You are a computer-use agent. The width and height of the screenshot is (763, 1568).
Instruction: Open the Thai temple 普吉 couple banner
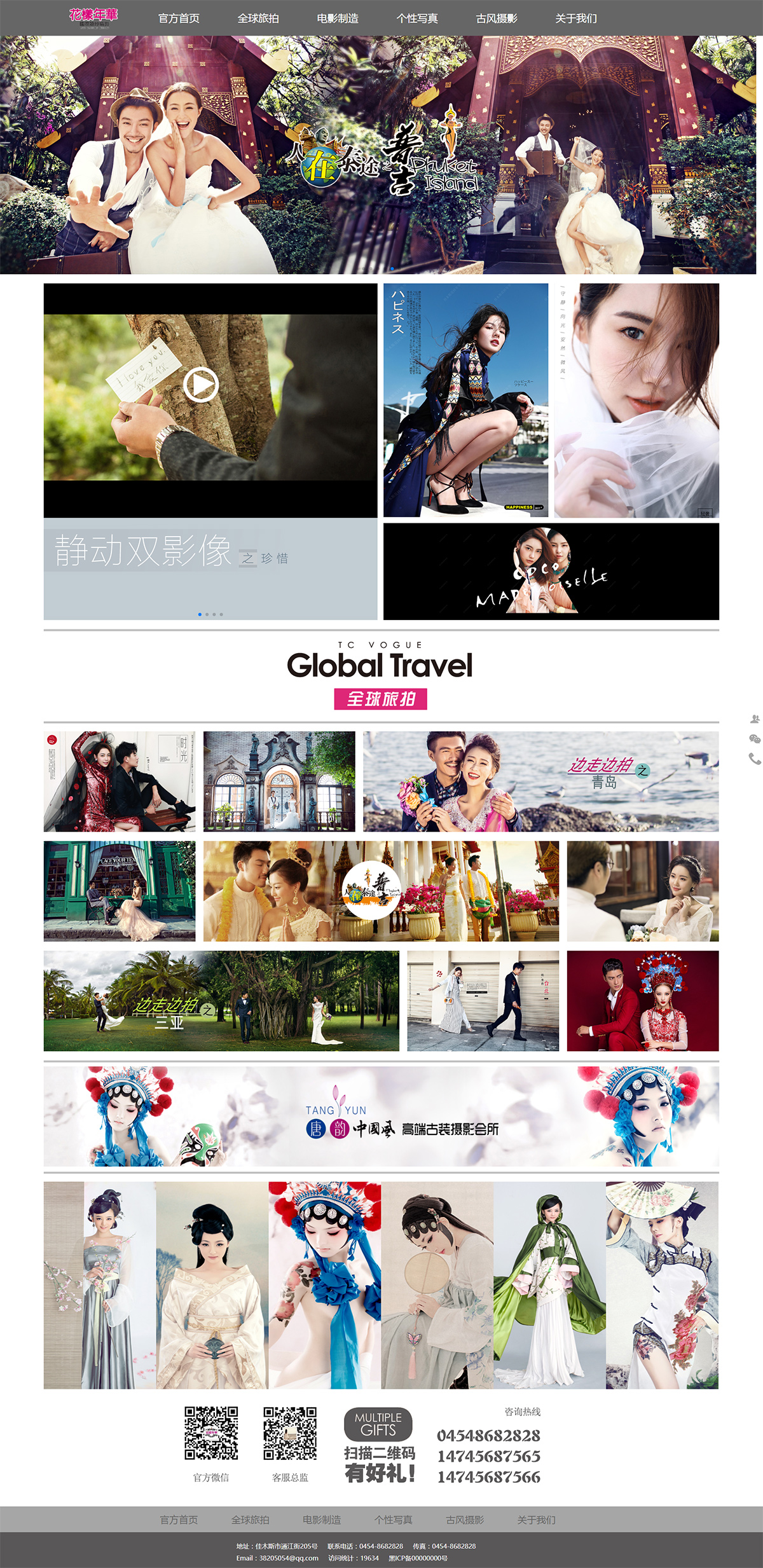[x=381, y=891]
